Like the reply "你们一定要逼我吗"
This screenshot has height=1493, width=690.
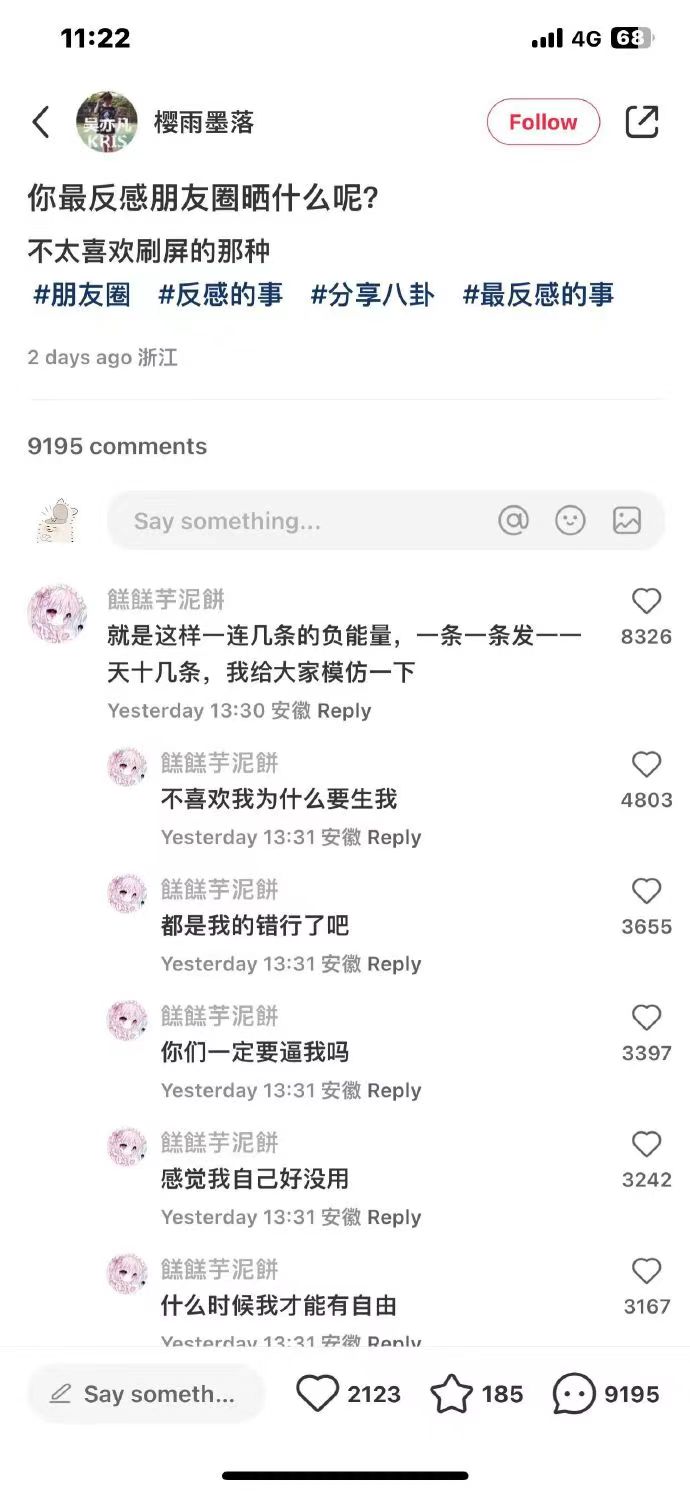click(646, 1018)
